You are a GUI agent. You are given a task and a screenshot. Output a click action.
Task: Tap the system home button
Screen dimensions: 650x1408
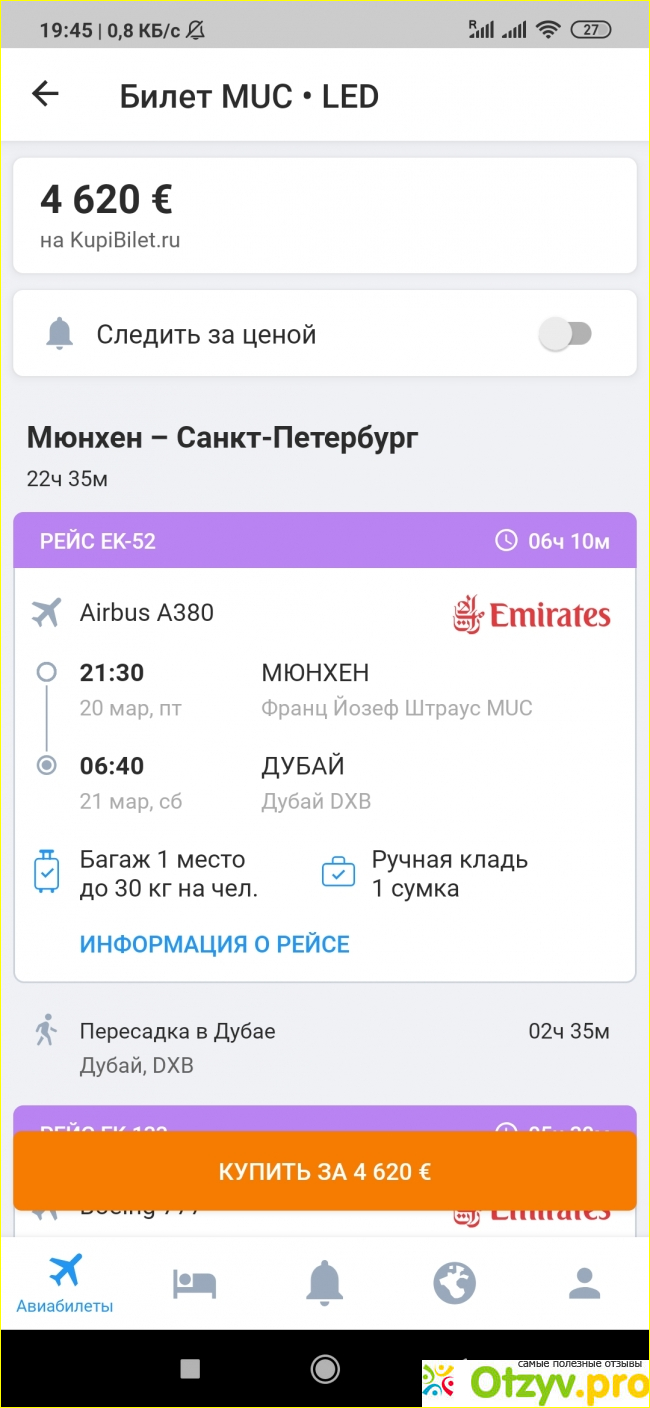[x=325, y=1368]
